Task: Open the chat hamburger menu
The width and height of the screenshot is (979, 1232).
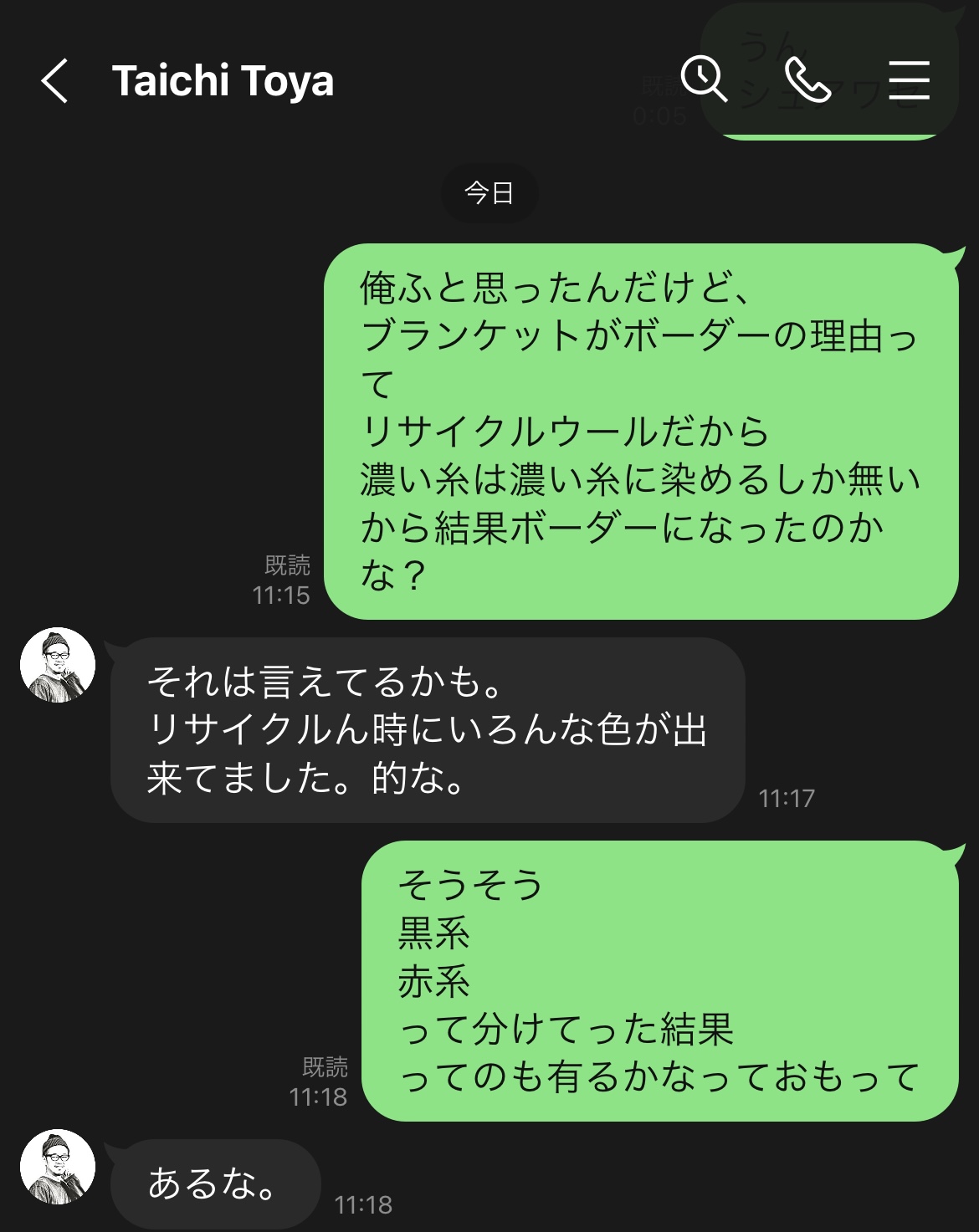Action: pos(909,81)
